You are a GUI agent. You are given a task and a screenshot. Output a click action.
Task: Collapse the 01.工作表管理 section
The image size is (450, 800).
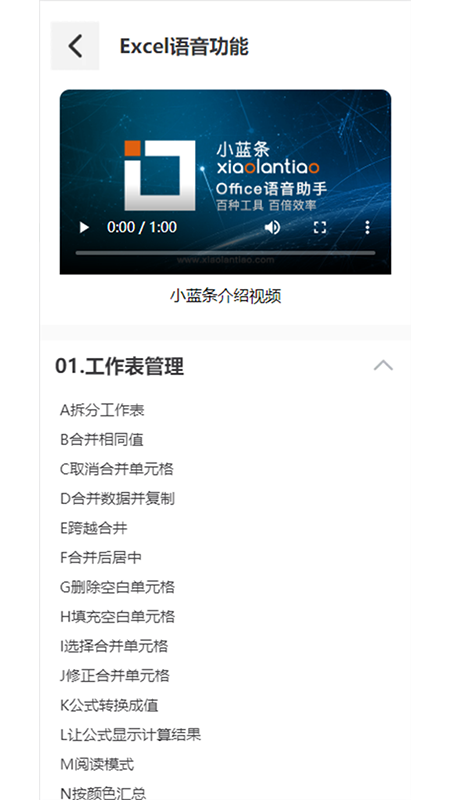(x=383, y=366)
